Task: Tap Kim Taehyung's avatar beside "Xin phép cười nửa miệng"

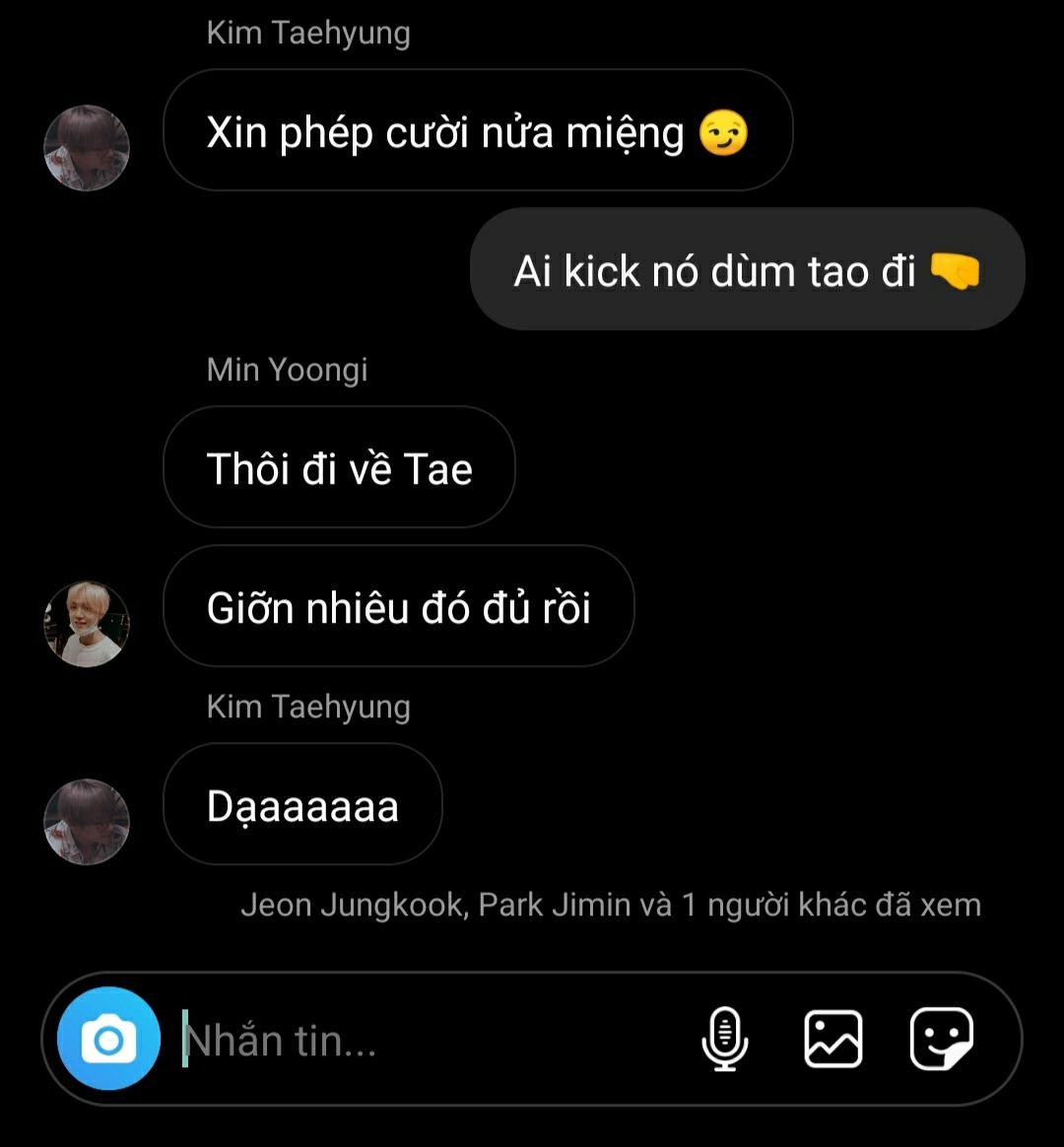Action: point(87,148)
